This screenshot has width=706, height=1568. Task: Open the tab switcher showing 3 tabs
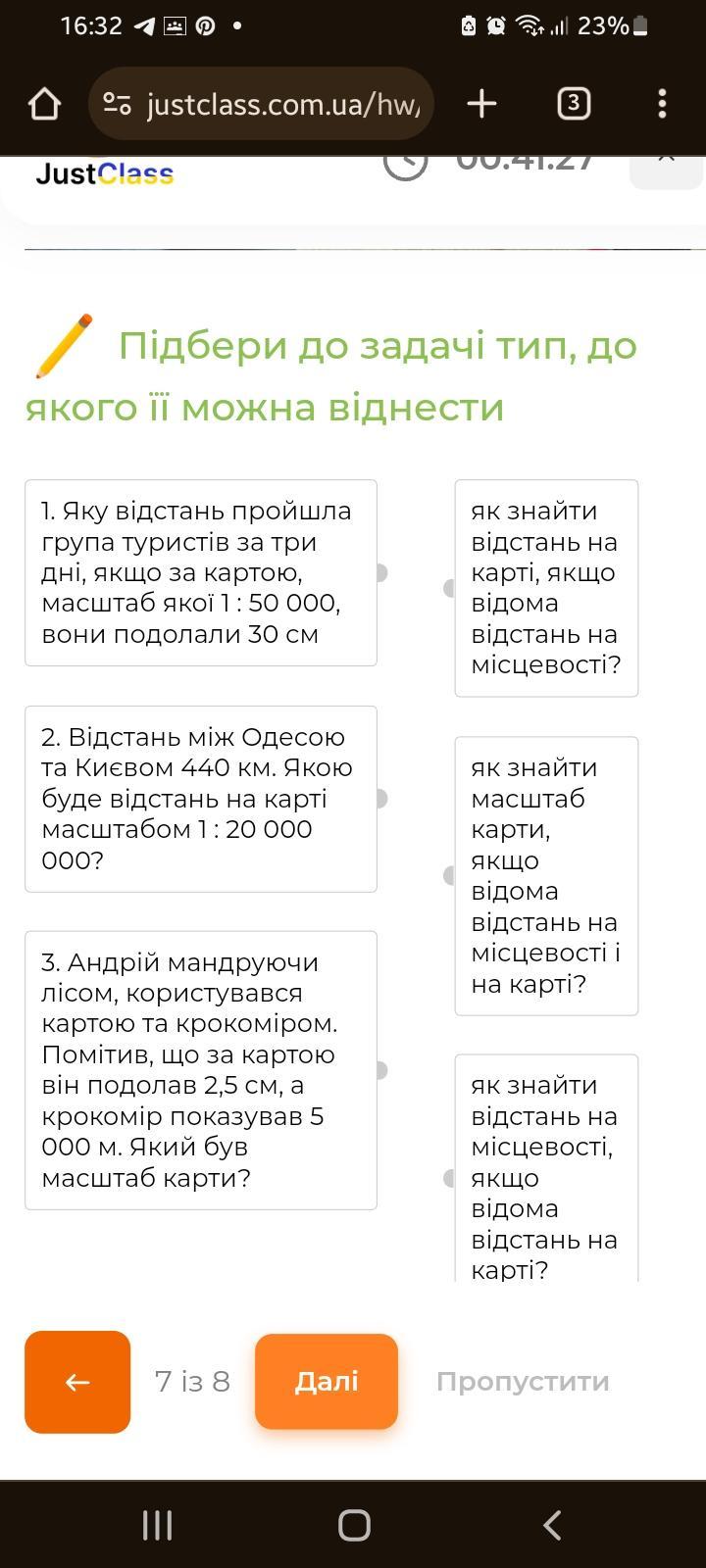[574, 104]
